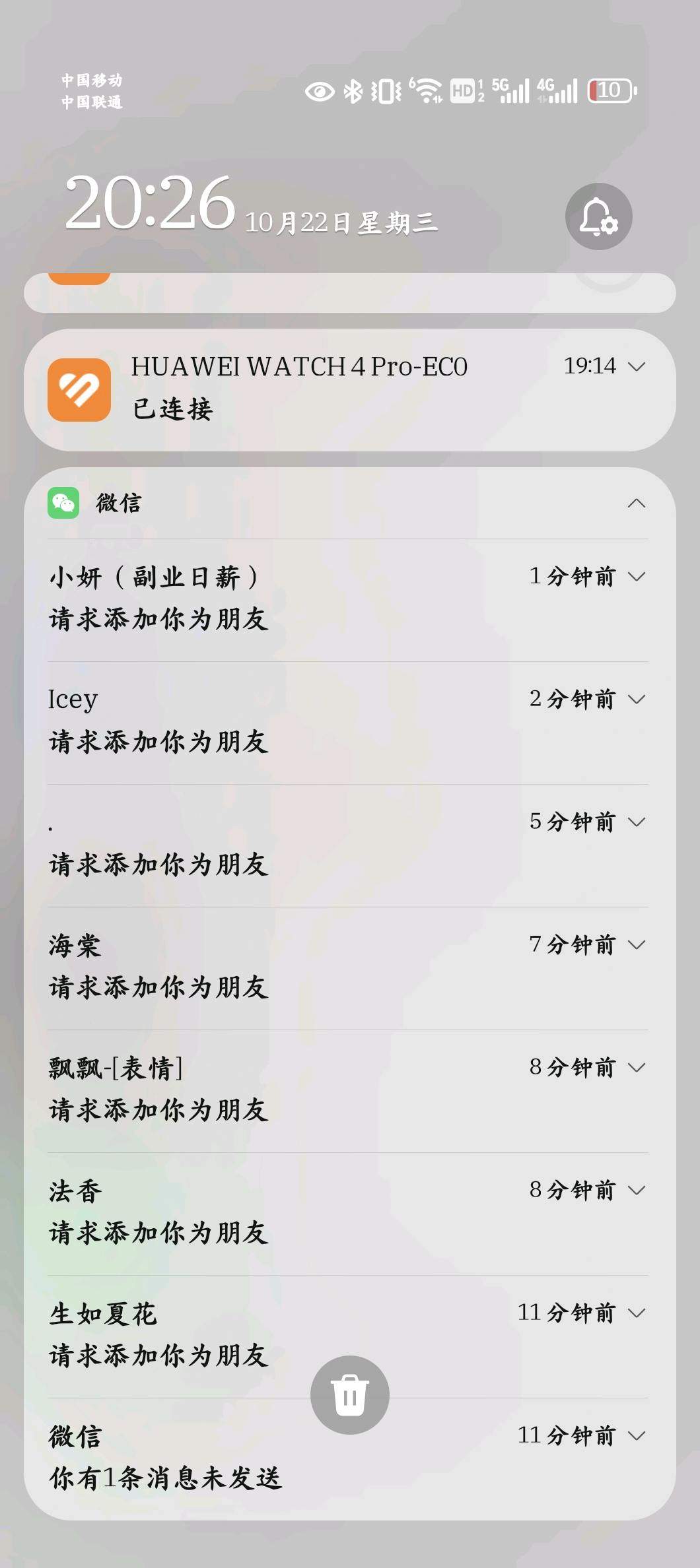Expand the HUAWEI WATCH notification chevron
Viewport: 700px width, 1568px height.
[x=636, y=366]
